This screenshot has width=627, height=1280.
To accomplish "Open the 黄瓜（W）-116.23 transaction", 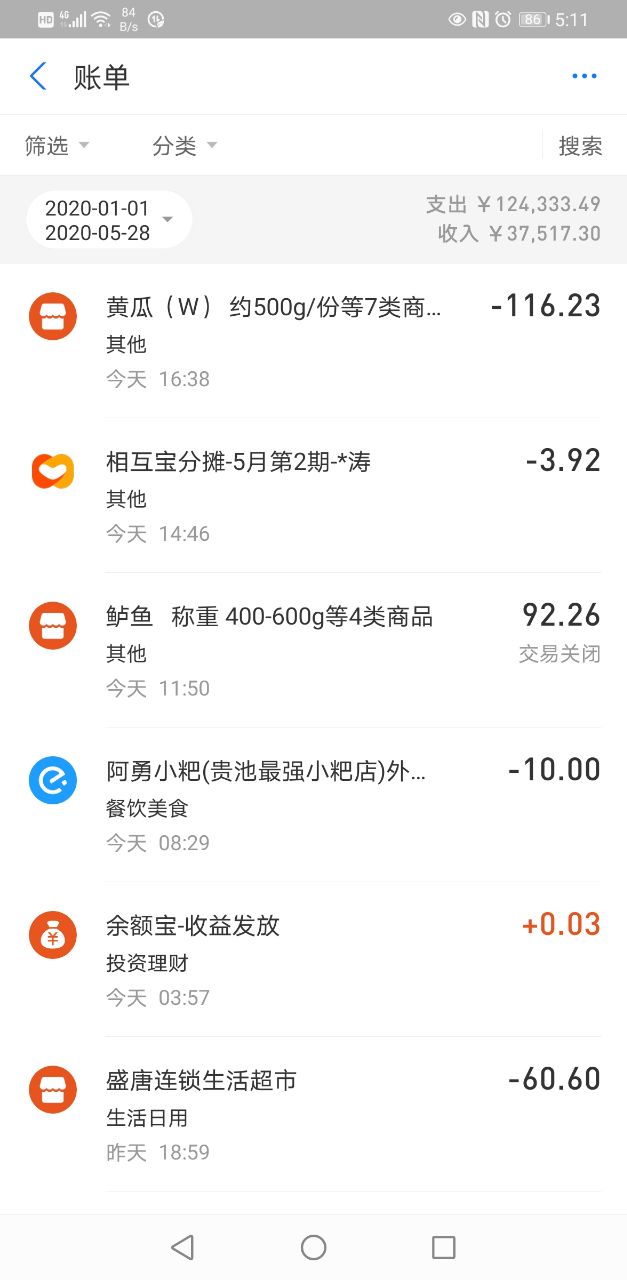I will [x=313, y=341].
